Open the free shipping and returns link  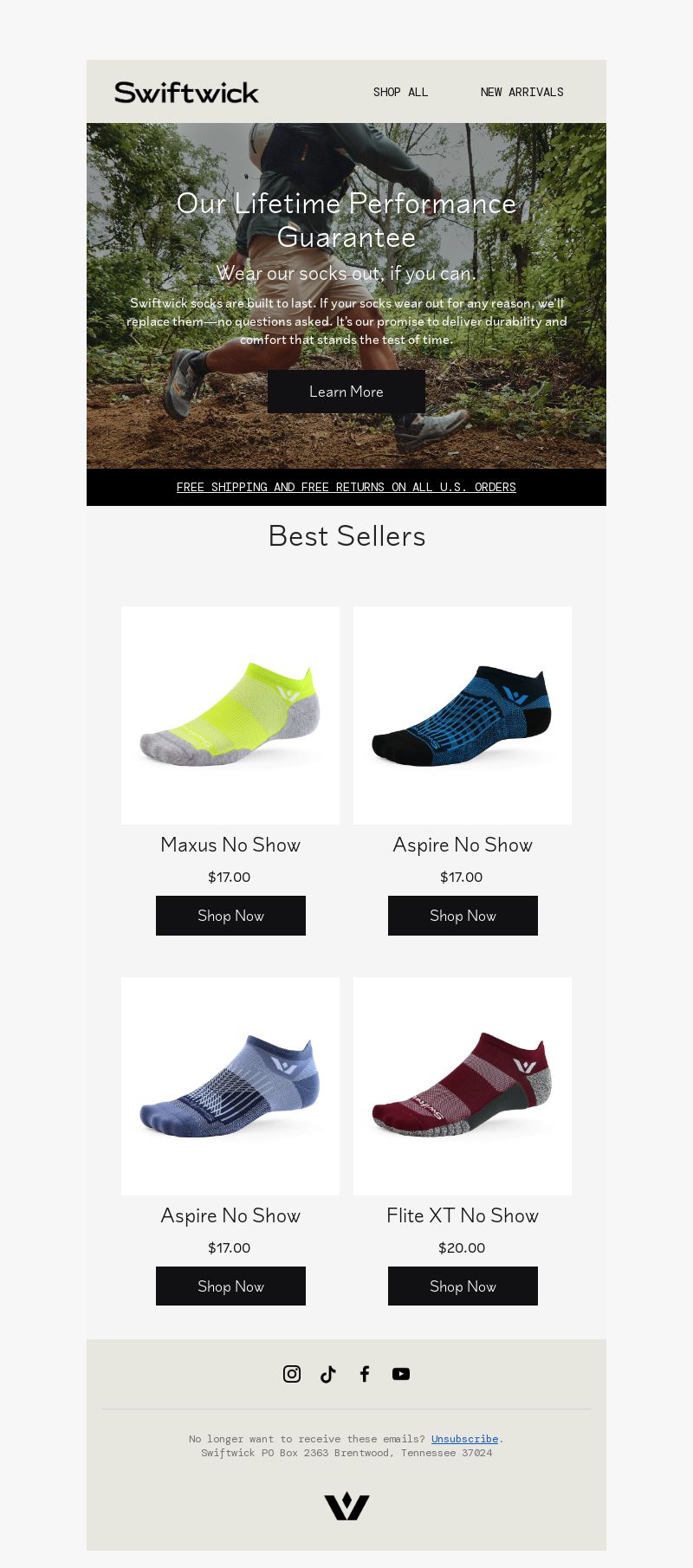tap(346, 487)
